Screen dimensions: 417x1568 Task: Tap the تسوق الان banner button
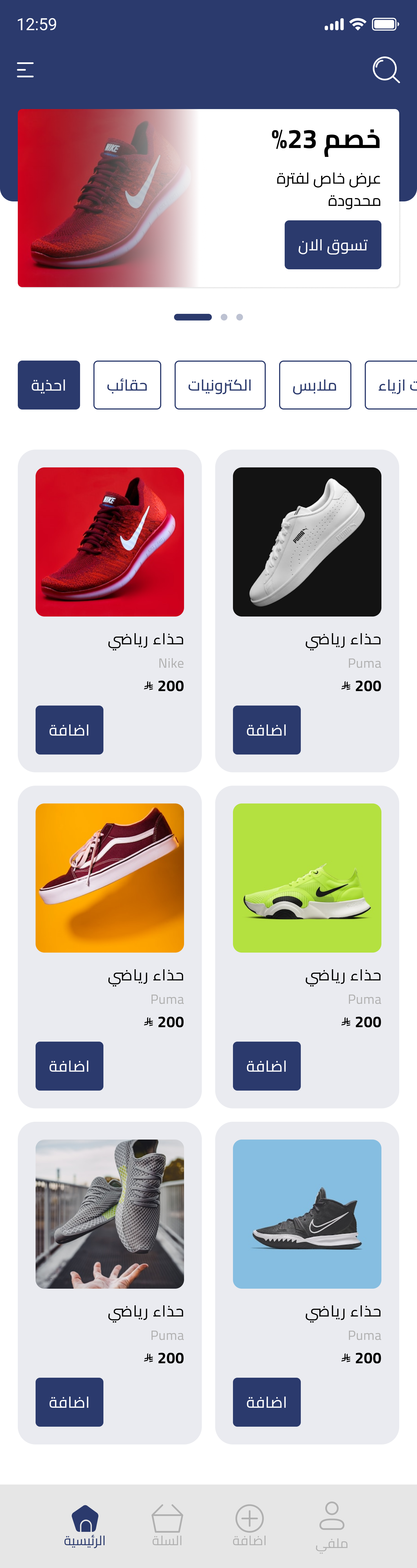332,245
